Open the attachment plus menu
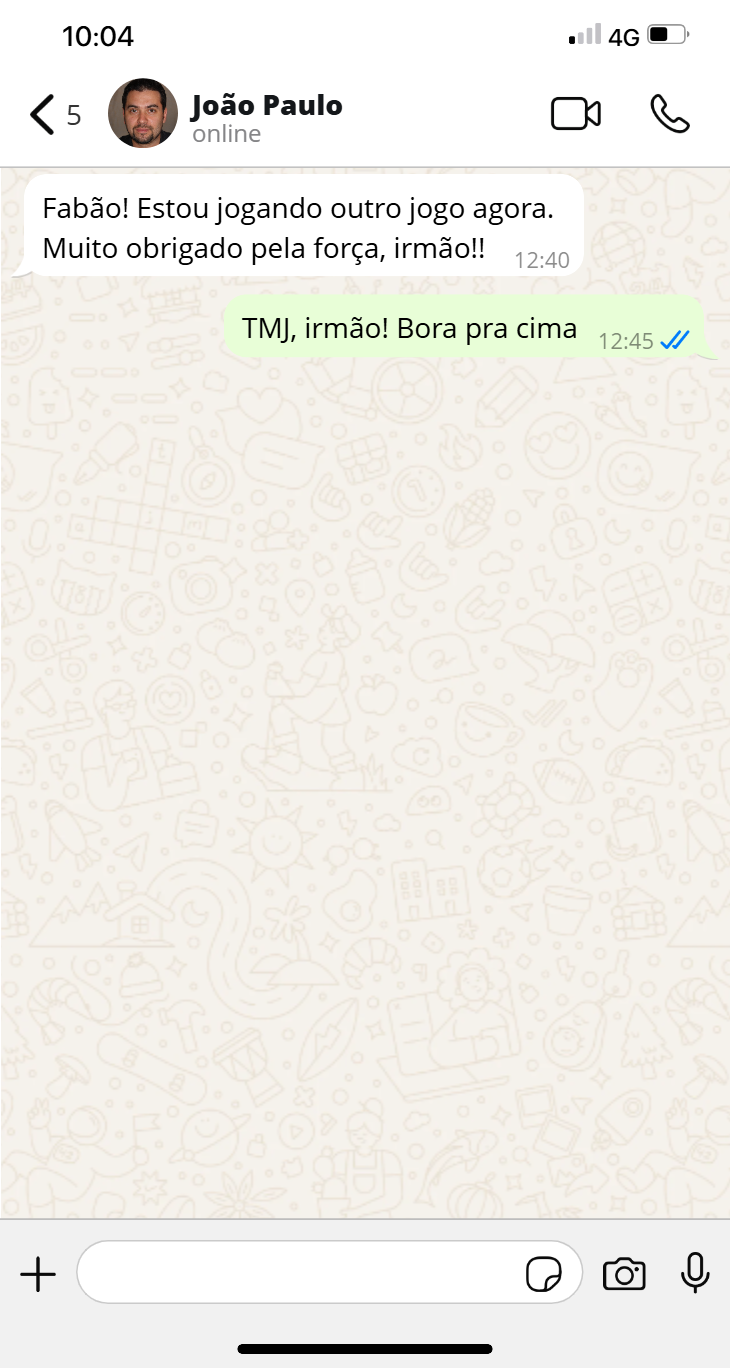Image resolution: width=730 pixels, height=1368 pixels. coord(38,1274)
